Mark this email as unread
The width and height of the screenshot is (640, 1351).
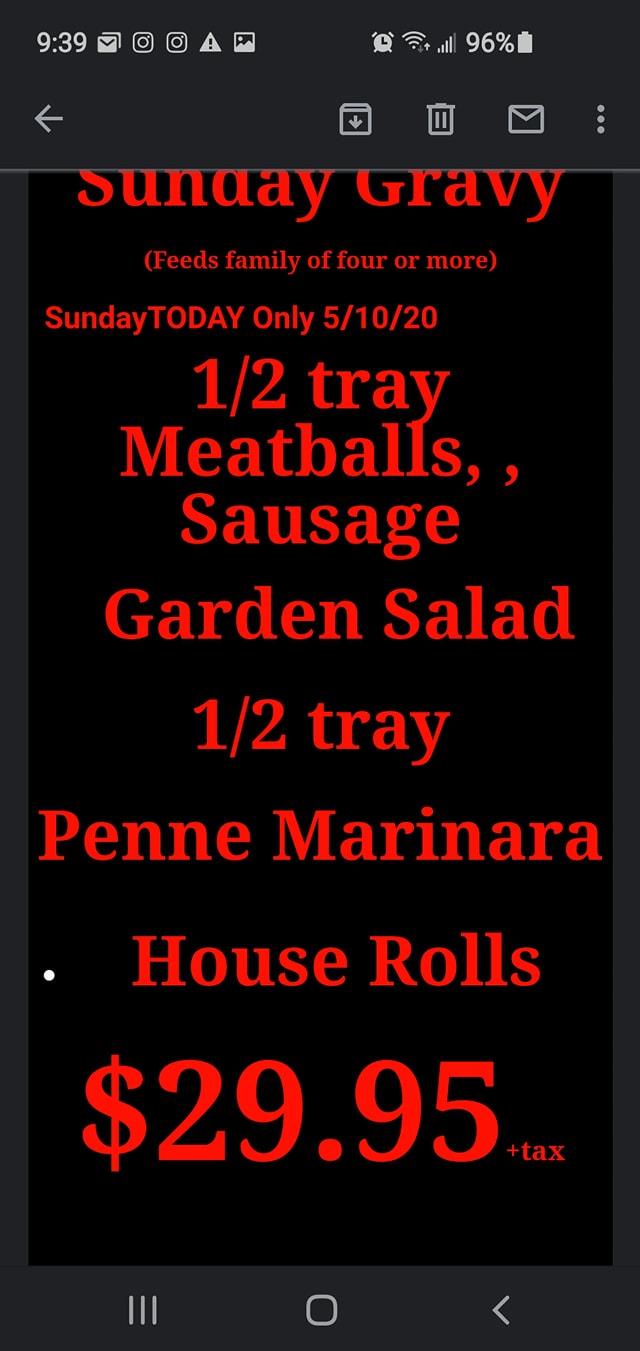[526, 121]
